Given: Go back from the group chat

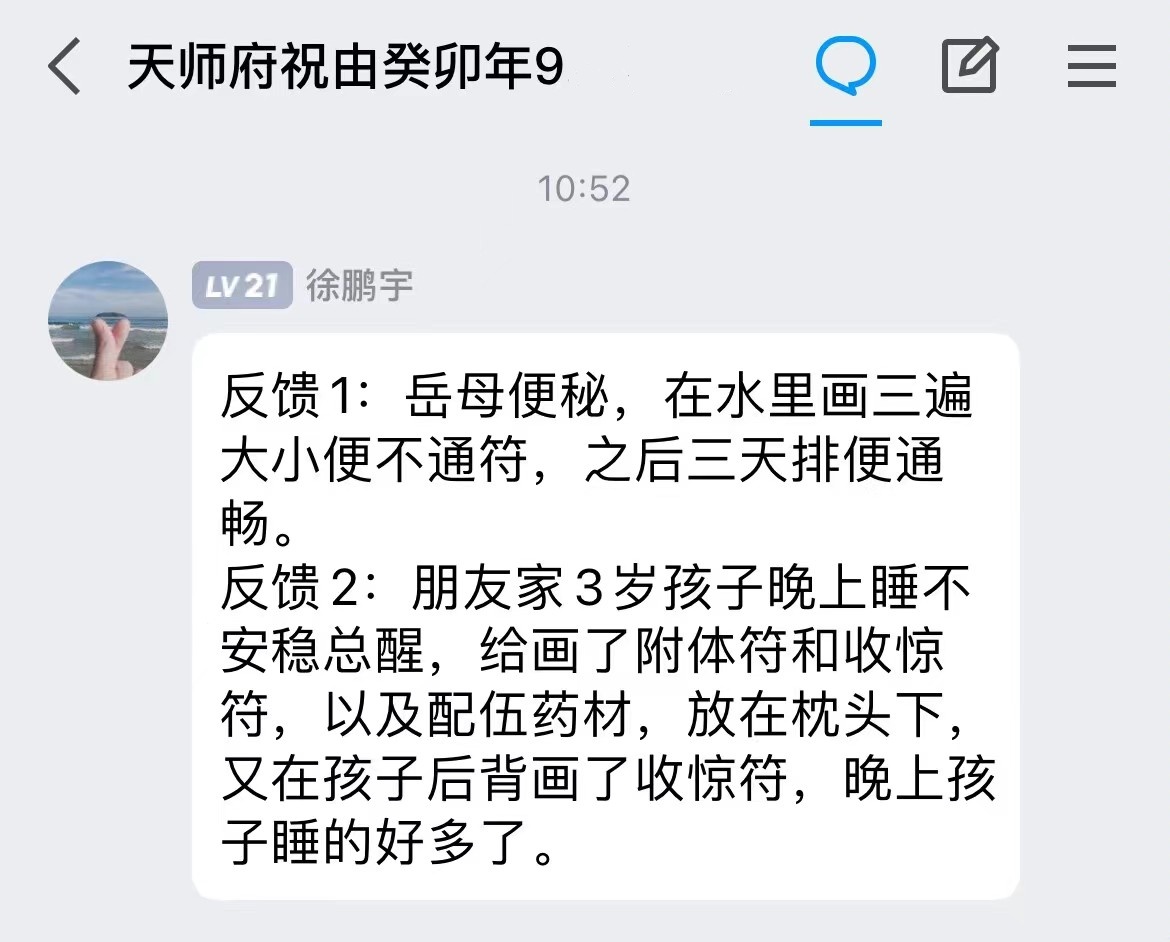Looking at the screenshot, I should [x=64, y=69].
